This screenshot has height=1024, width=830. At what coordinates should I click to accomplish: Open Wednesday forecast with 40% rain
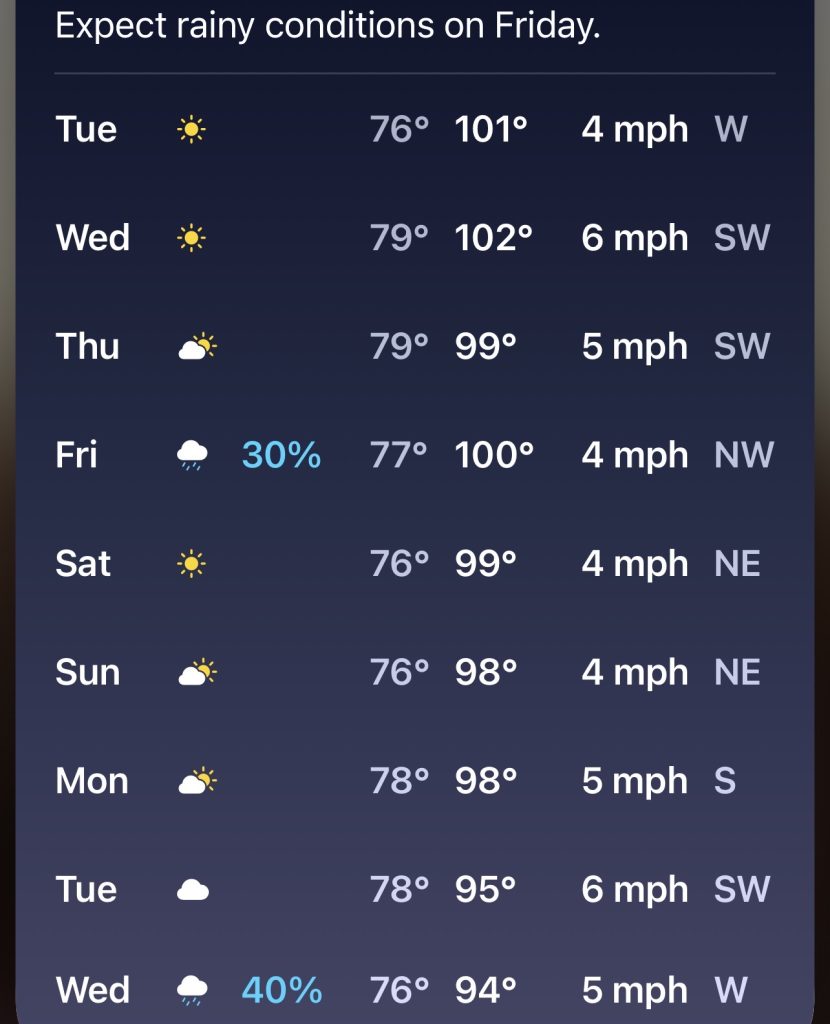tap(415, 989)
